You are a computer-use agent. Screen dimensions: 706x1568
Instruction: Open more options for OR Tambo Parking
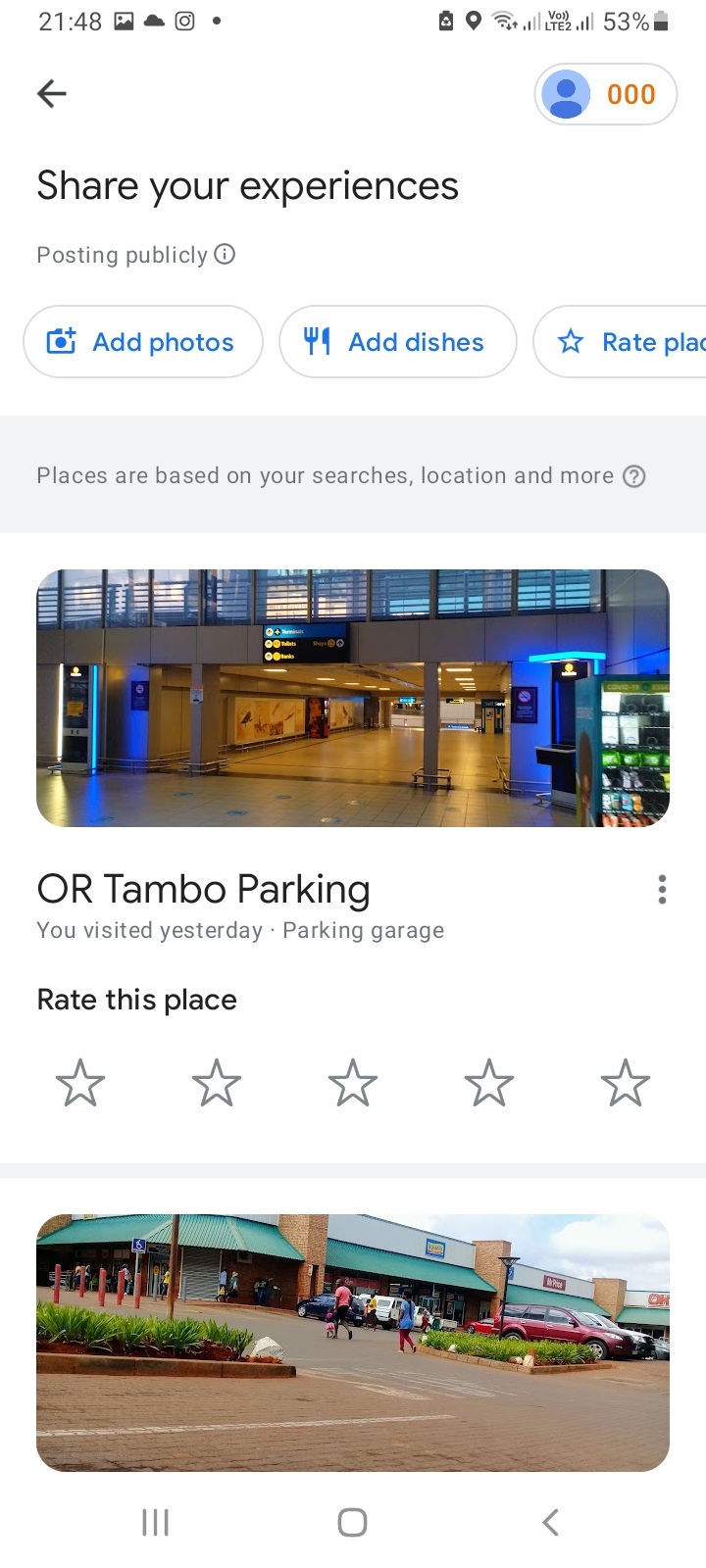pyautogui.click(x=662, y=890)
